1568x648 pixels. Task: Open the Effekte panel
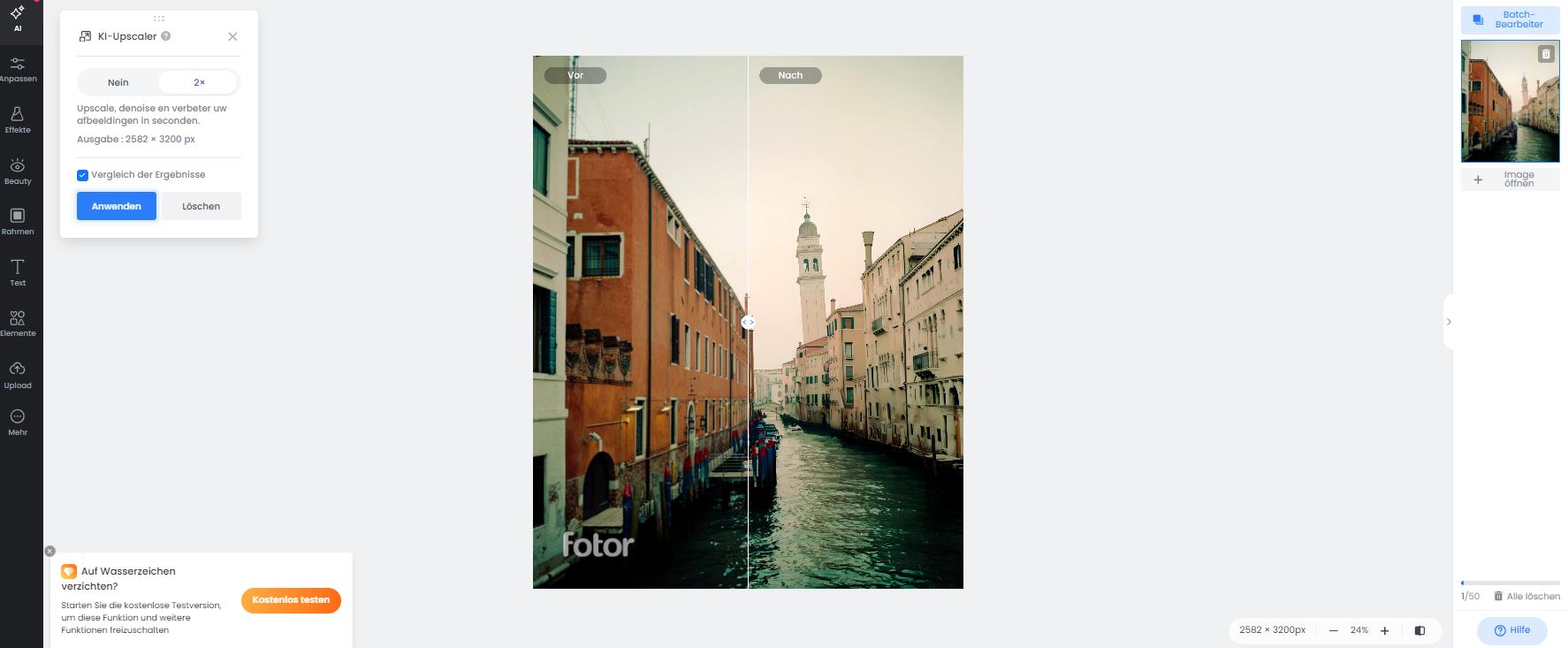(x=18, y=120)
